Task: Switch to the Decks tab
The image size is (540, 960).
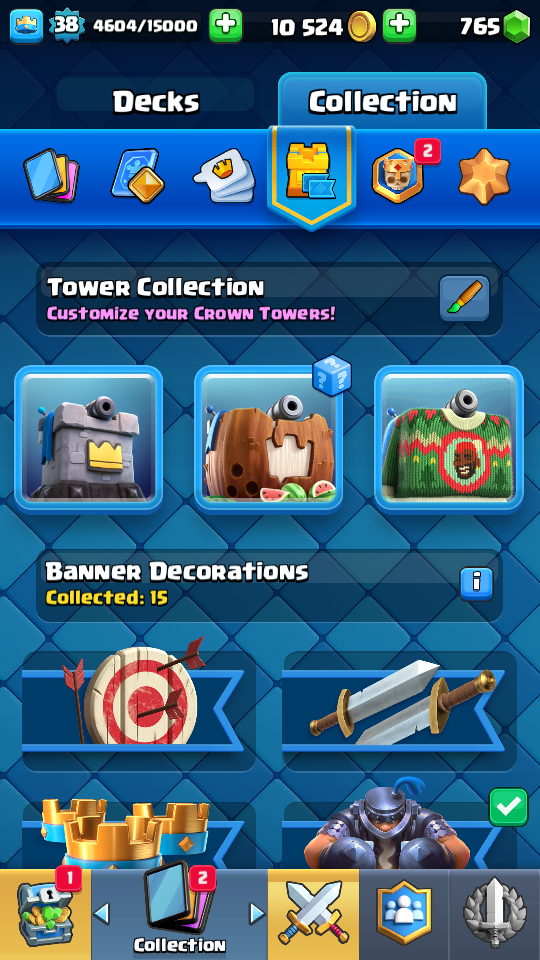Action: click(156, 102)
